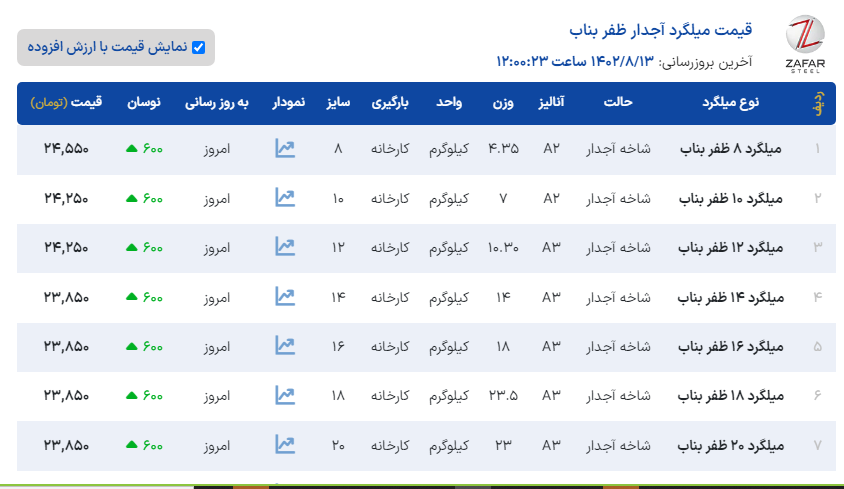The width and height of the screenshot is (844, 489).
Task: Open the میلگرد ۱۲ ظفر بناب product link
Action: 733,247
